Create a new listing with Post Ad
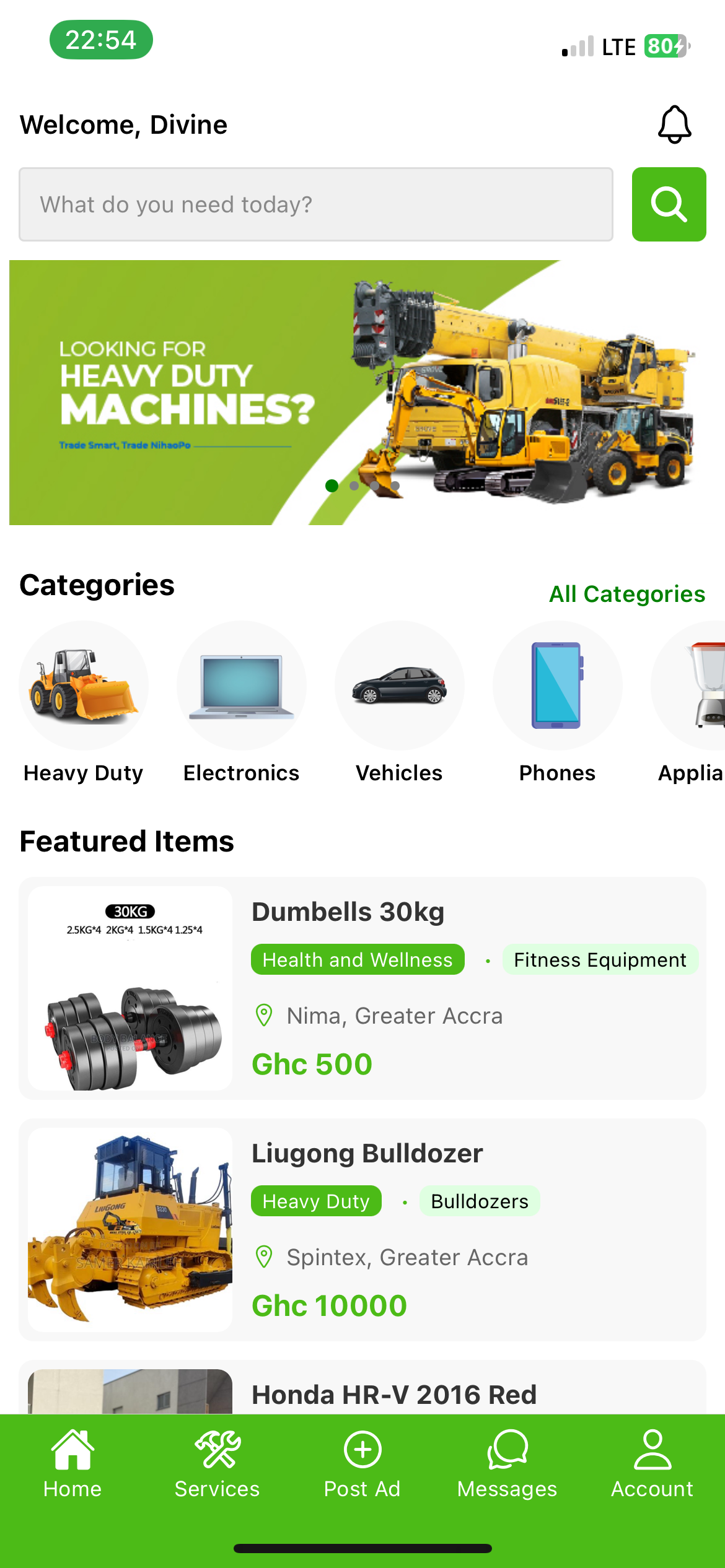725x1568 pixels. (362, 1463)
